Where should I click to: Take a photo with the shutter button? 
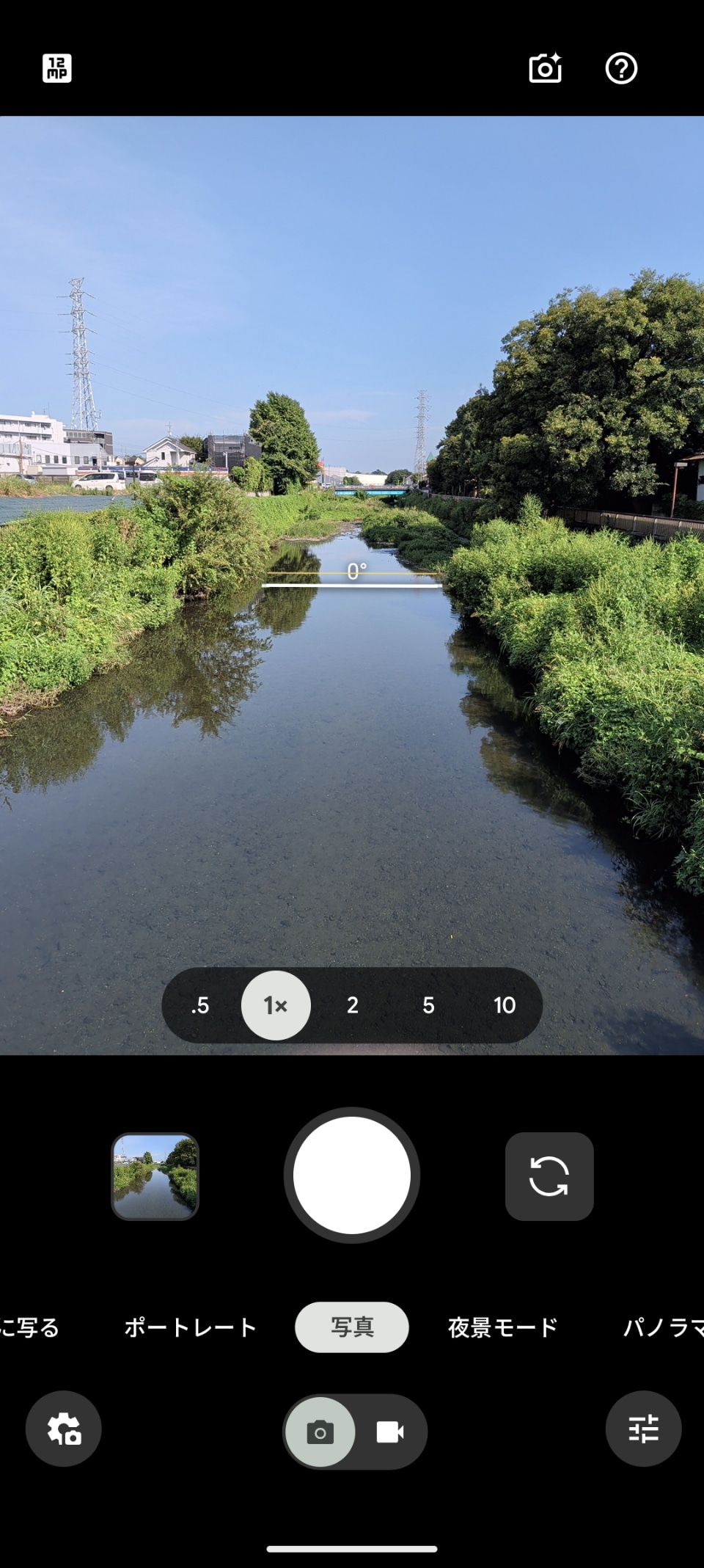(x=352, y=1175)
